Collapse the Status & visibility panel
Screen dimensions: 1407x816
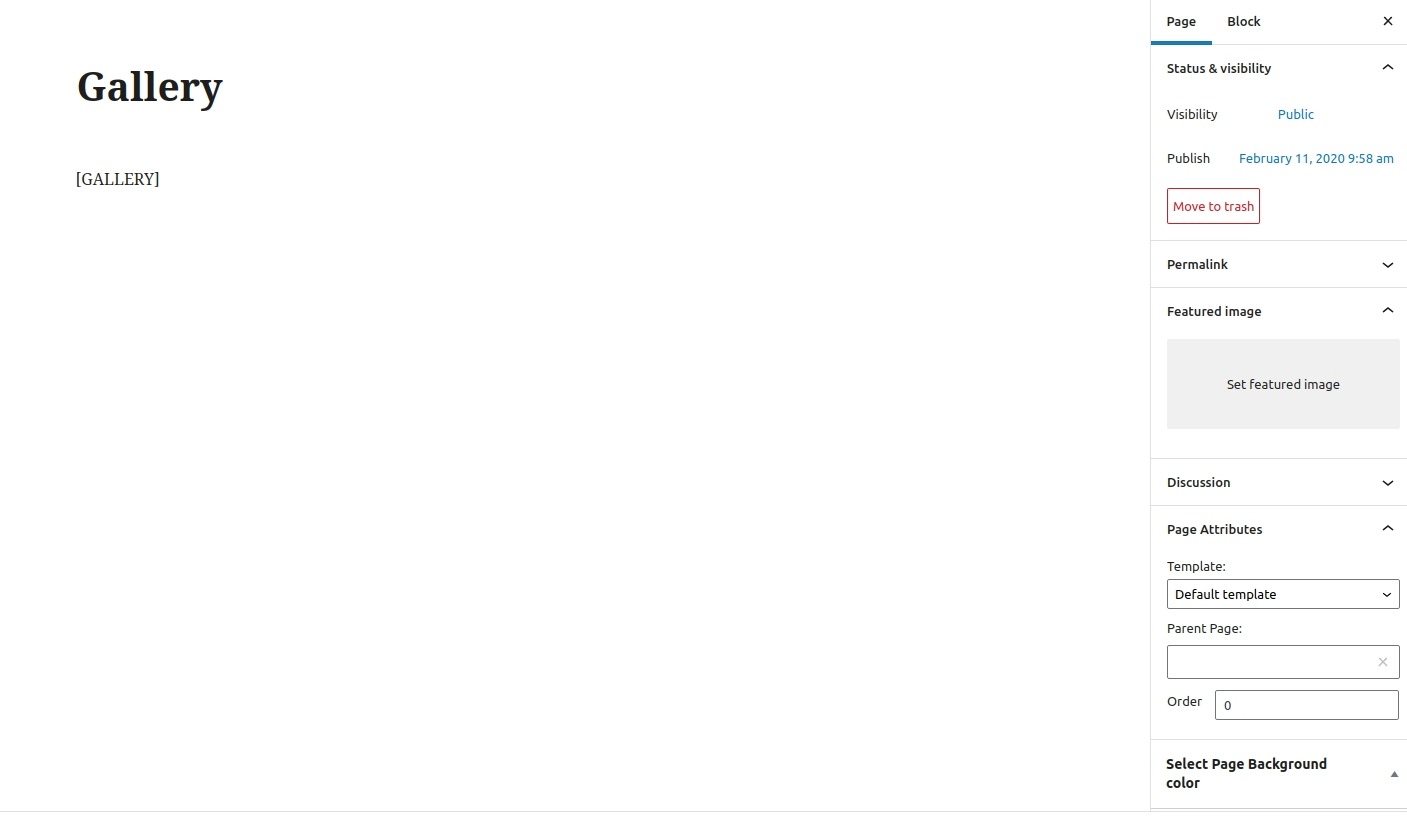coord(1387,68)
